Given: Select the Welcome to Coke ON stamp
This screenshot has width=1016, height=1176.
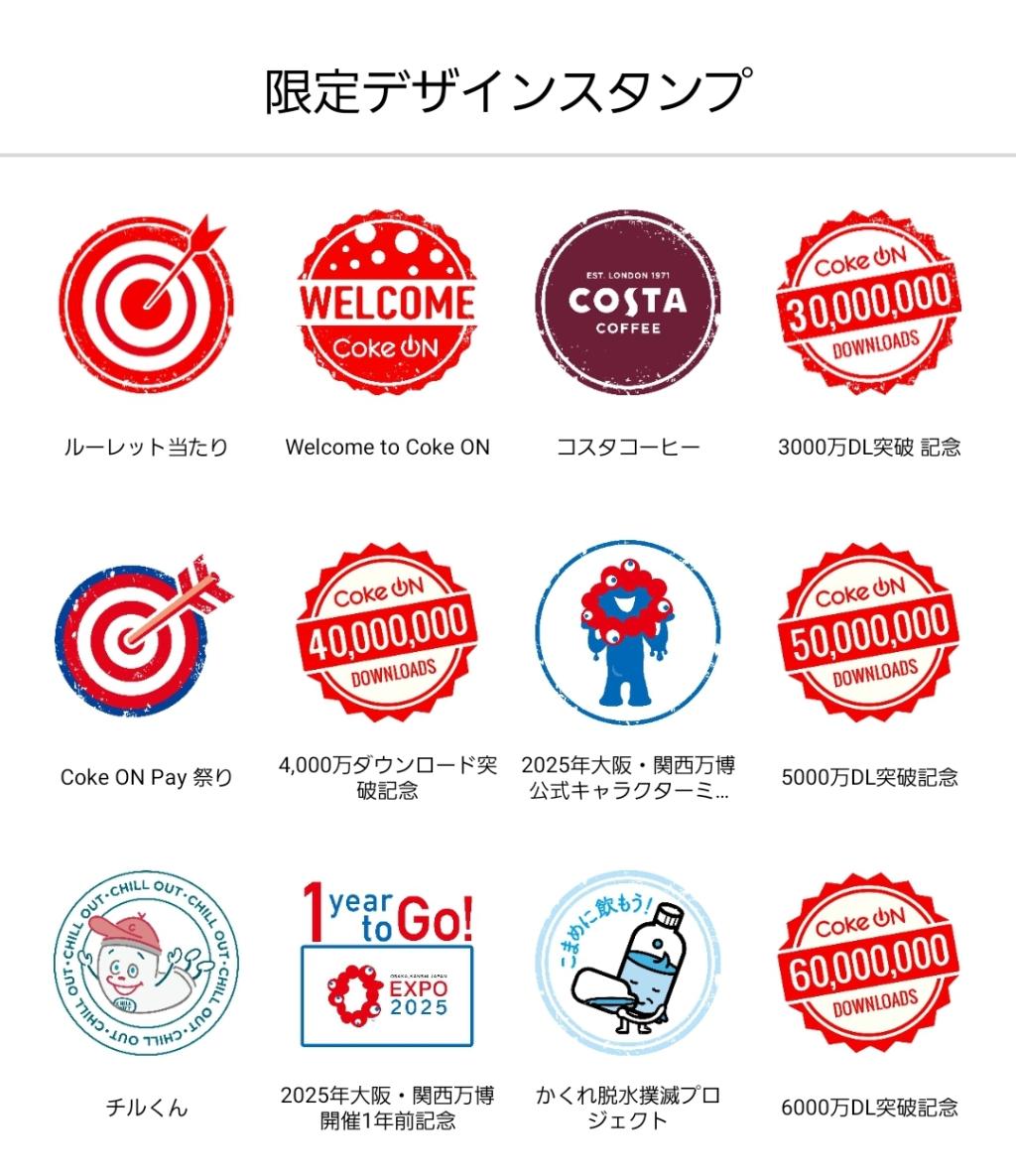Looking at the screenshot, I should point(387,304).
